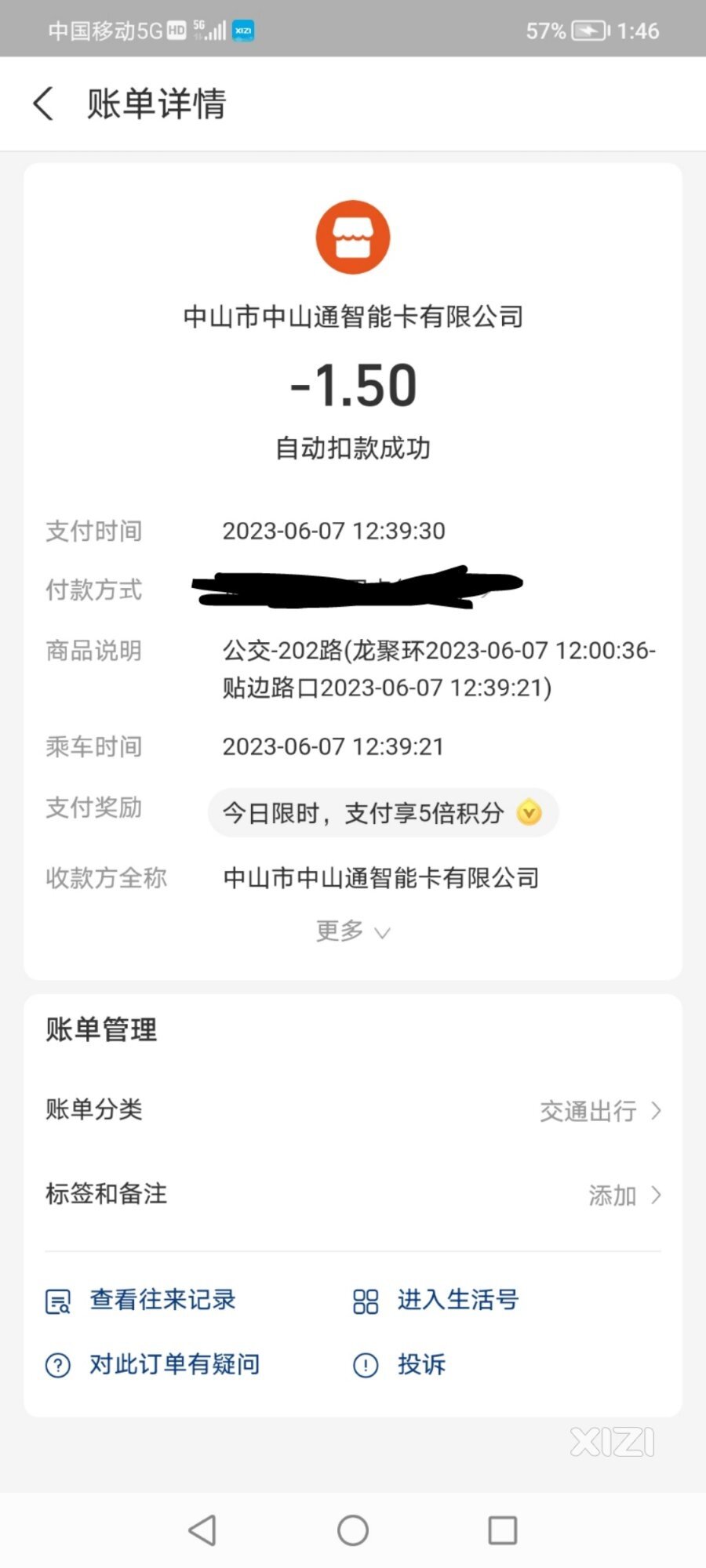The image size is (706, 1568).
Task: Select 投诉 to file a complaint
Action: coord(400,1365)
